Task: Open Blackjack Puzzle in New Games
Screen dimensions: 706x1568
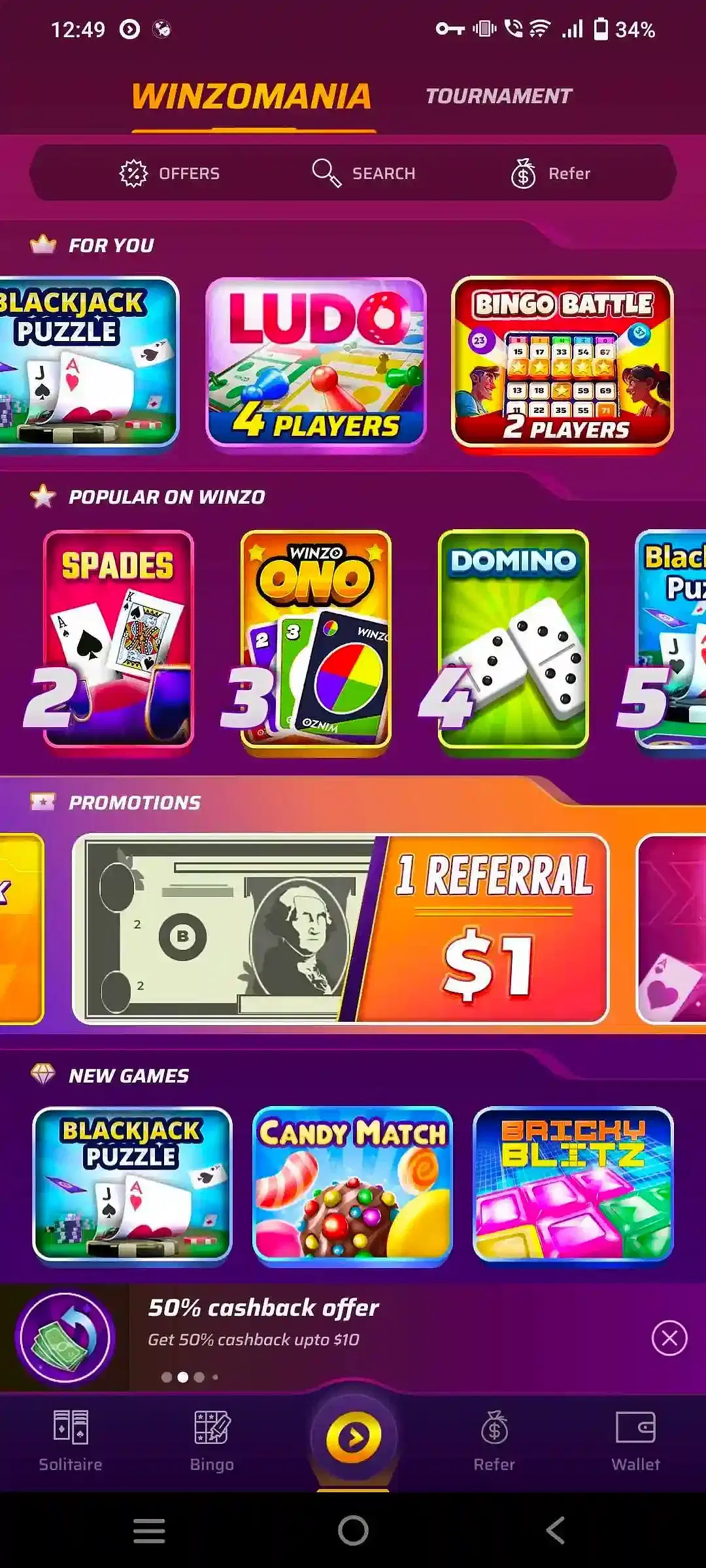Action: (x=132, y=1183)
